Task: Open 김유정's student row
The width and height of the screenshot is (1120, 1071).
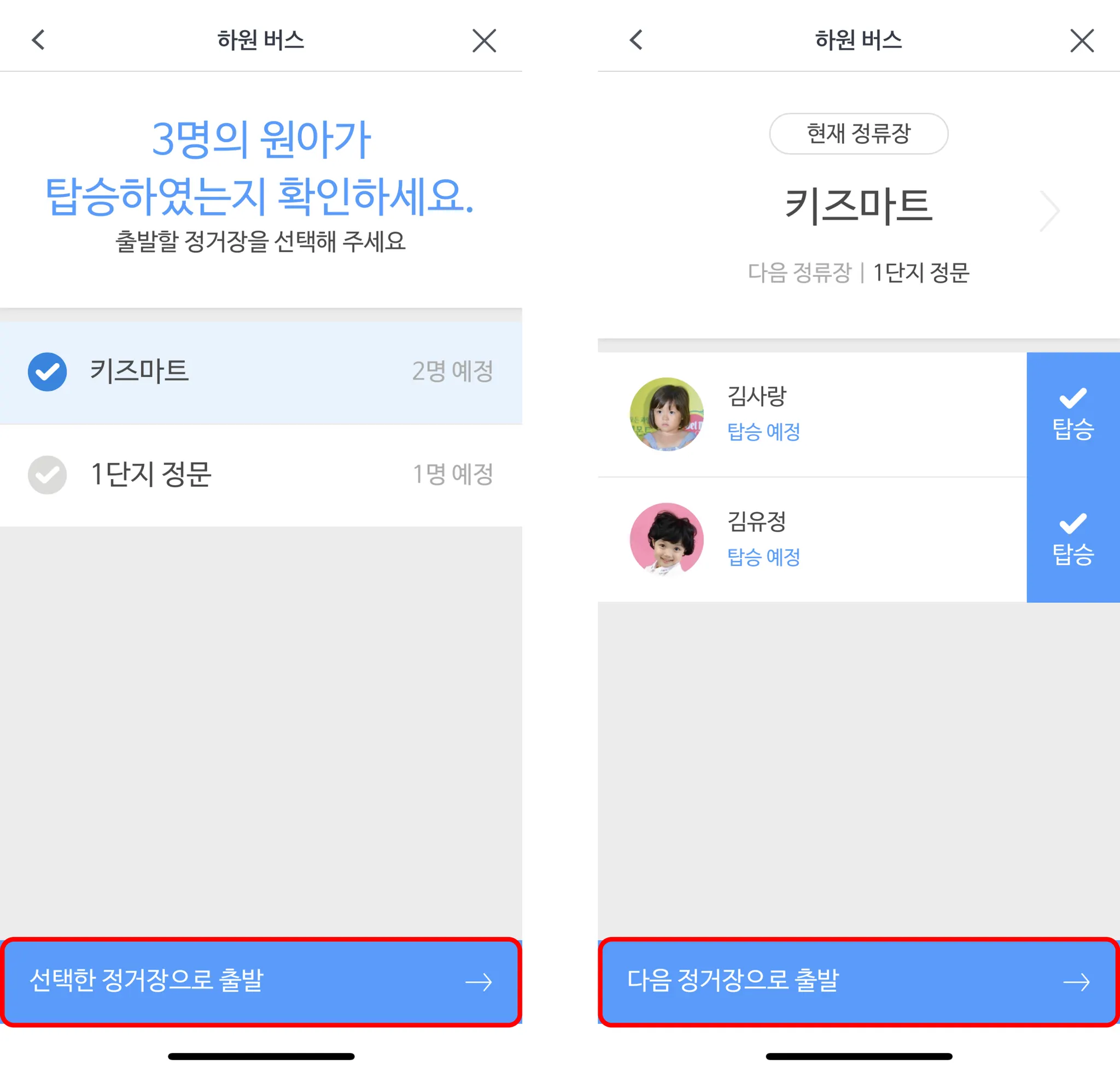Action: 812,540
